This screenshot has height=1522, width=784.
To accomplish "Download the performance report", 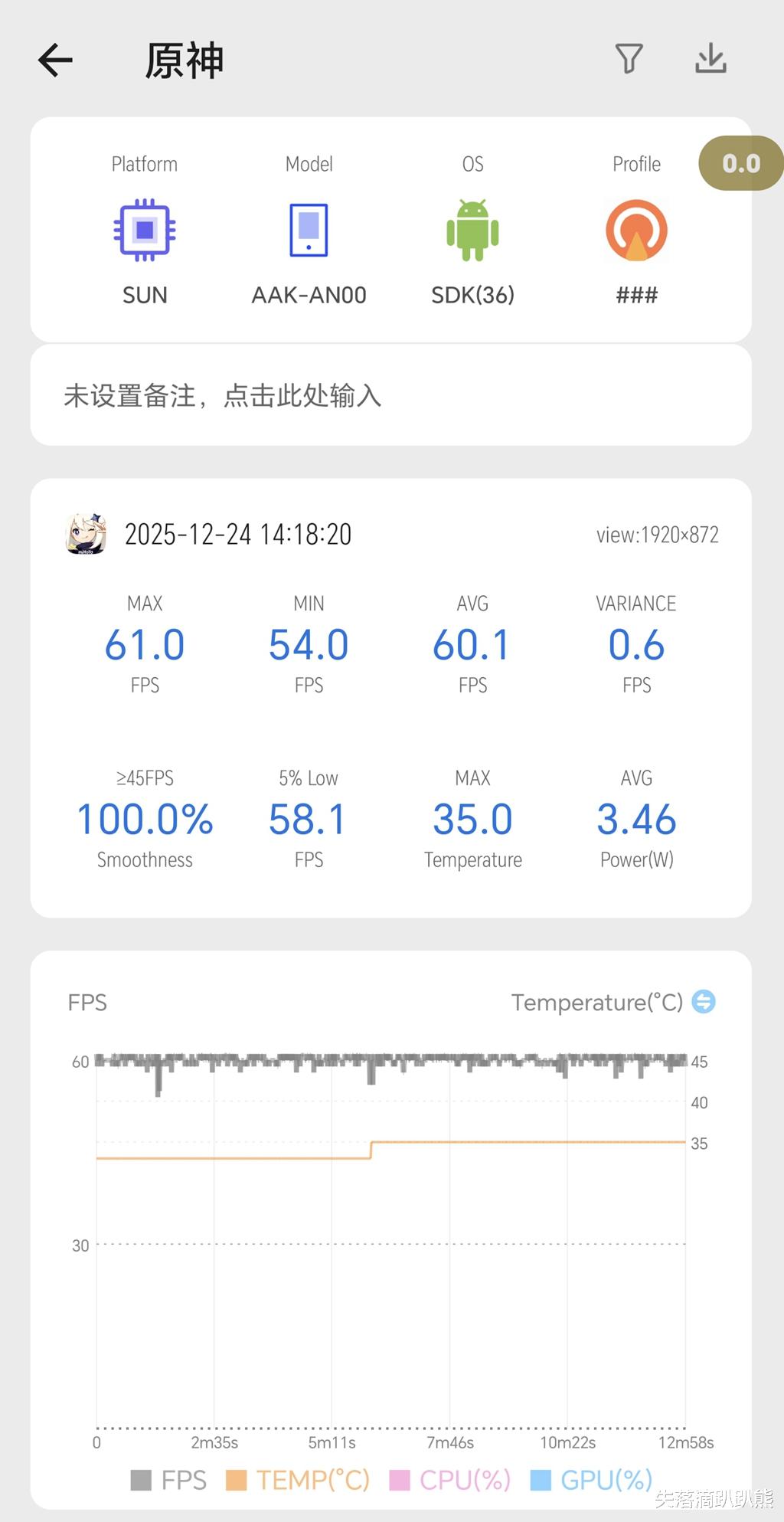I will pyautogui.click(x=710, y=59).
